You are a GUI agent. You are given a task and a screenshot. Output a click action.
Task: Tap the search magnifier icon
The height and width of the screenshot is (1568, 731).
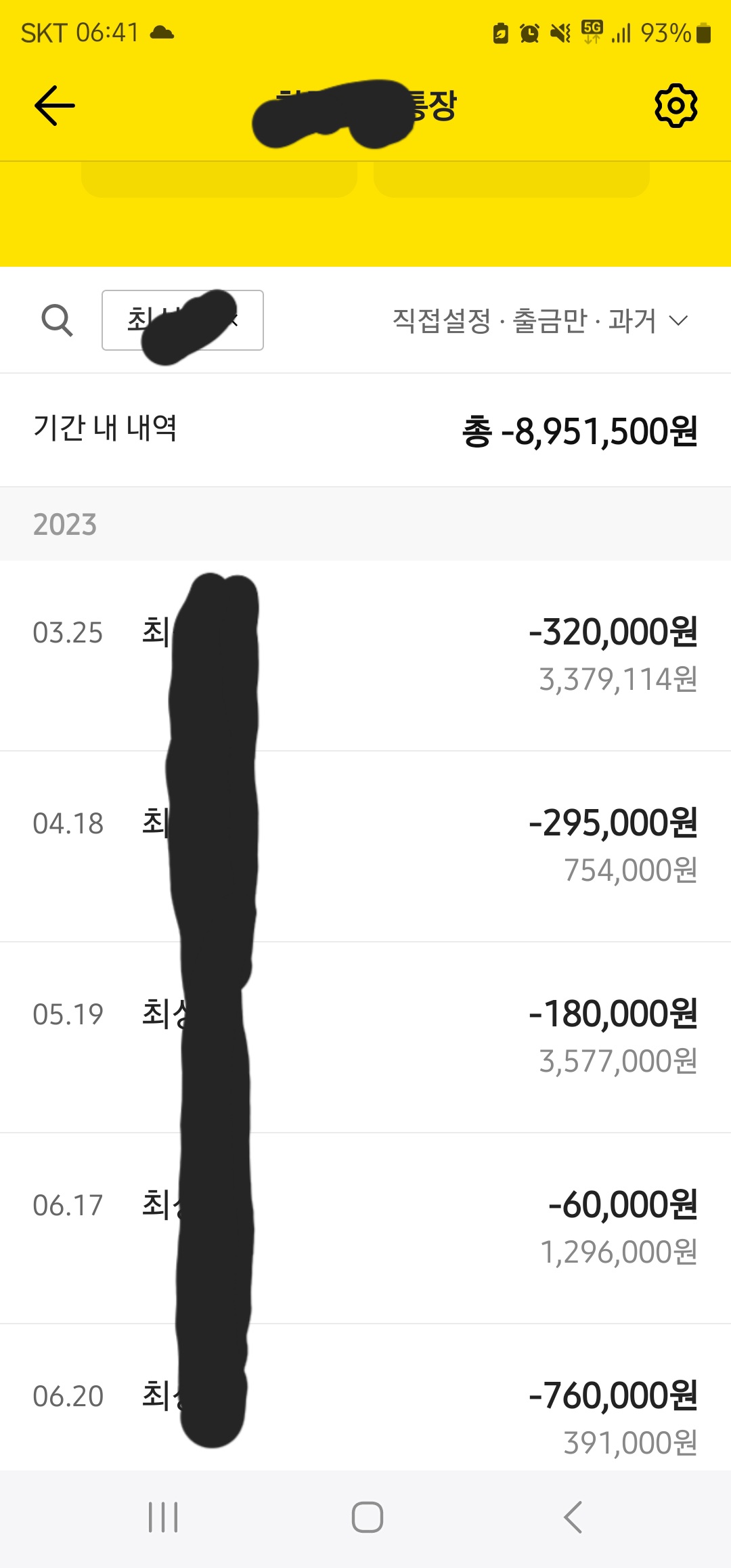(57, 320)
